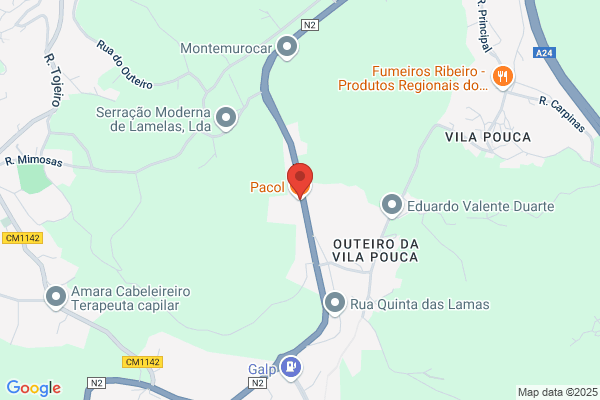Open the Amara Cabeleireiro place marker
600x400 pixels.
pos(56,296)
